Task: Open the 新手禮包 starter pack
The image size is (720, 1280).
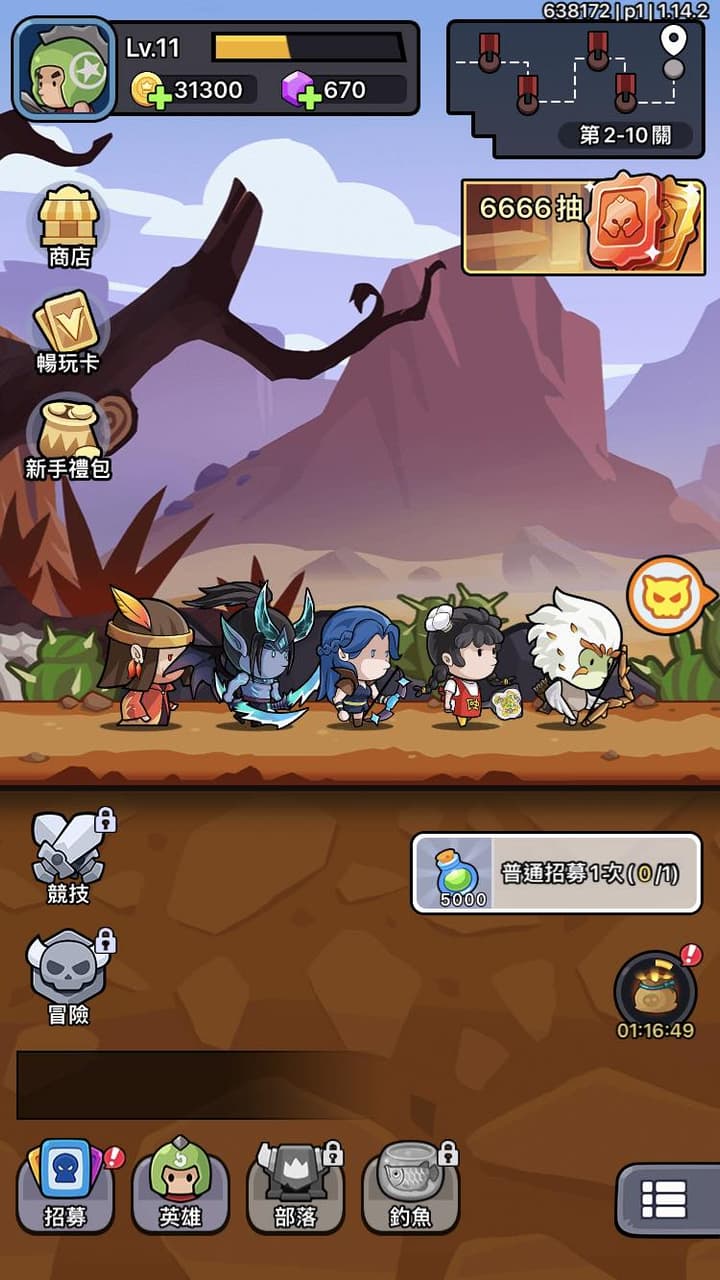Action: [x=69, y=437]
